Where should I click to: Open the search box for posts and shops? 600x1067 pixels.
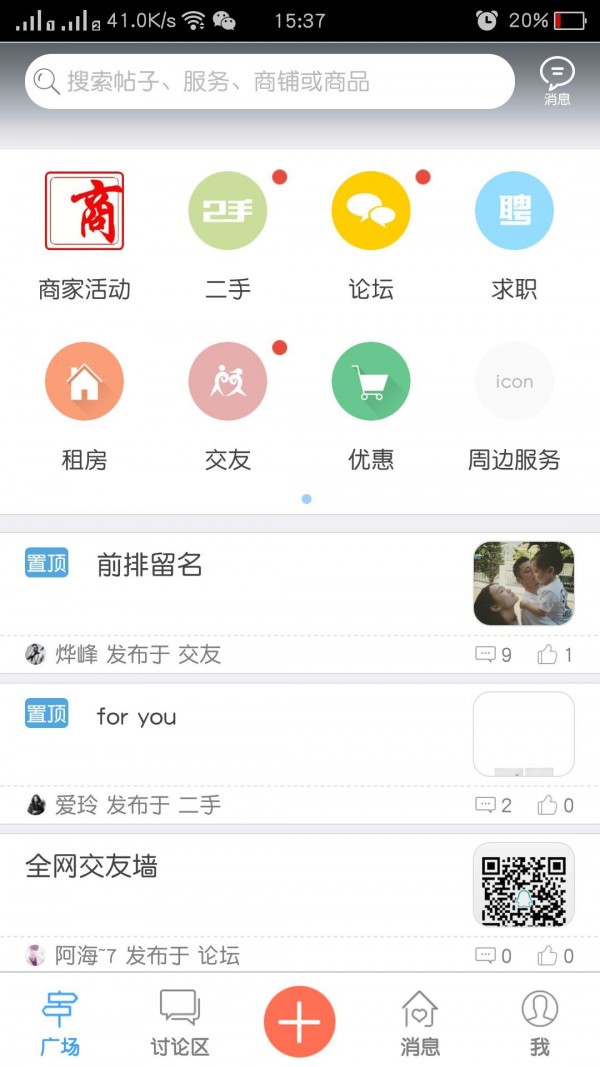tap(270, 81)
